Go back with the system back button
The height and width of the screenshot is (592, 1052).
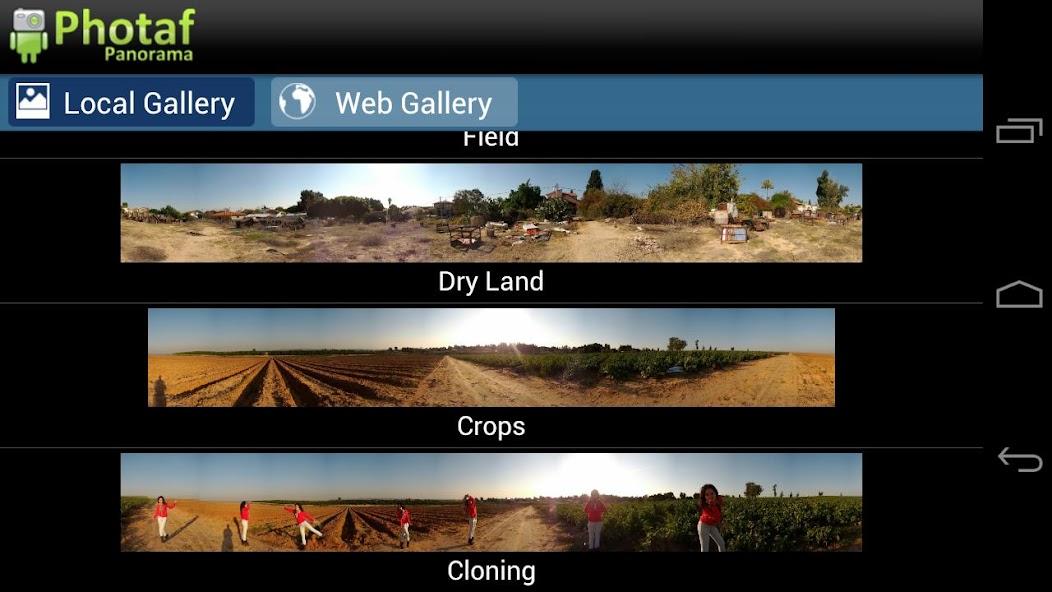pyautogui.click(x=1019, y=459)
